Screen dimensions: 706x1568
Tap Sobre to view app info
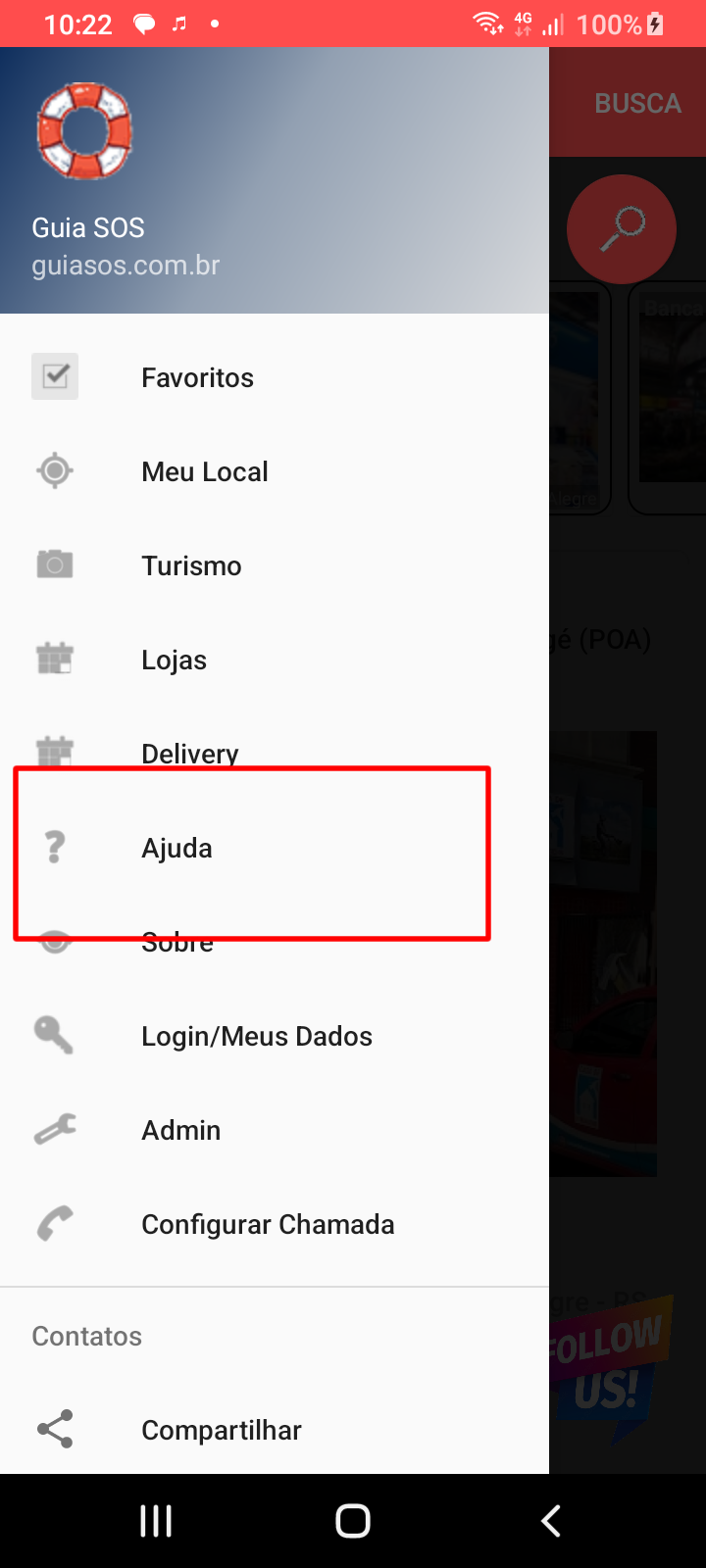(176, 944)
